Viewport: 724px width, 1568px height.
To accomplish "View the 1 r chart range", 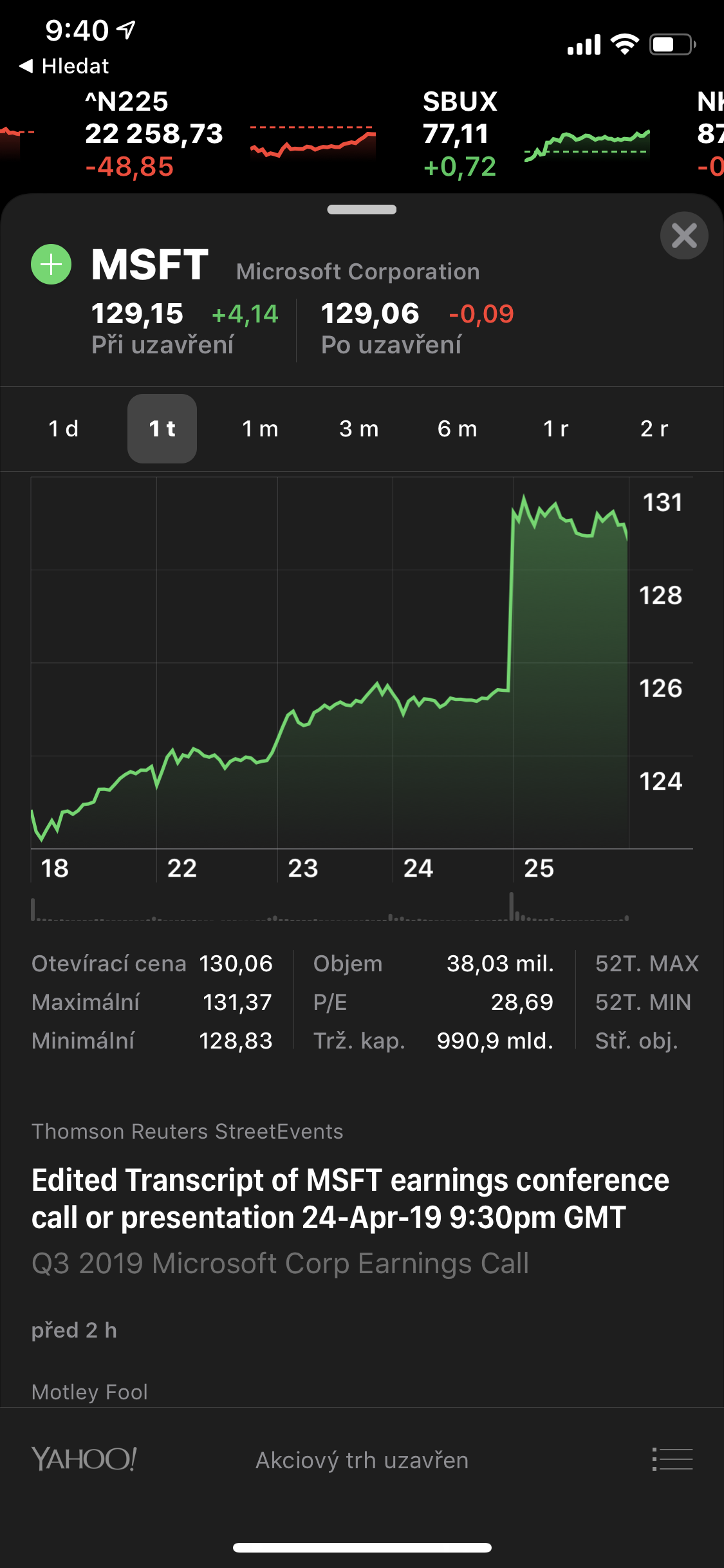I will click(x=556, y=429).
